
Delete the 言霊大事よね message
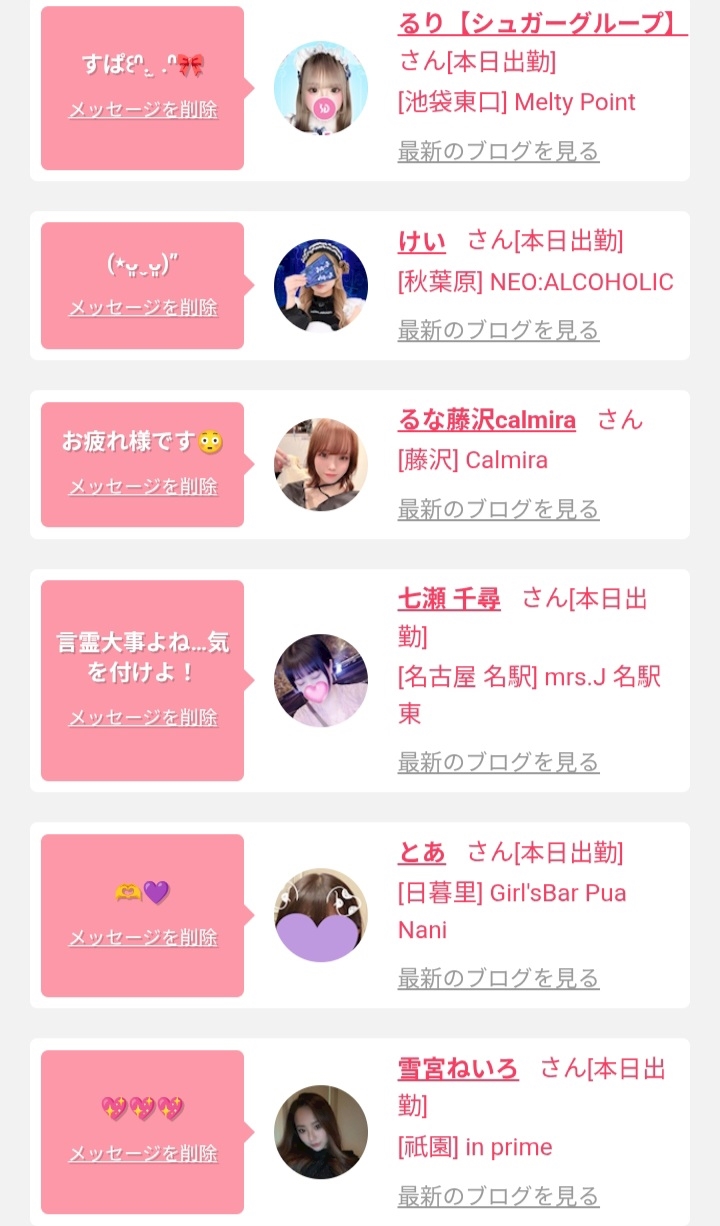click(142, 717)
